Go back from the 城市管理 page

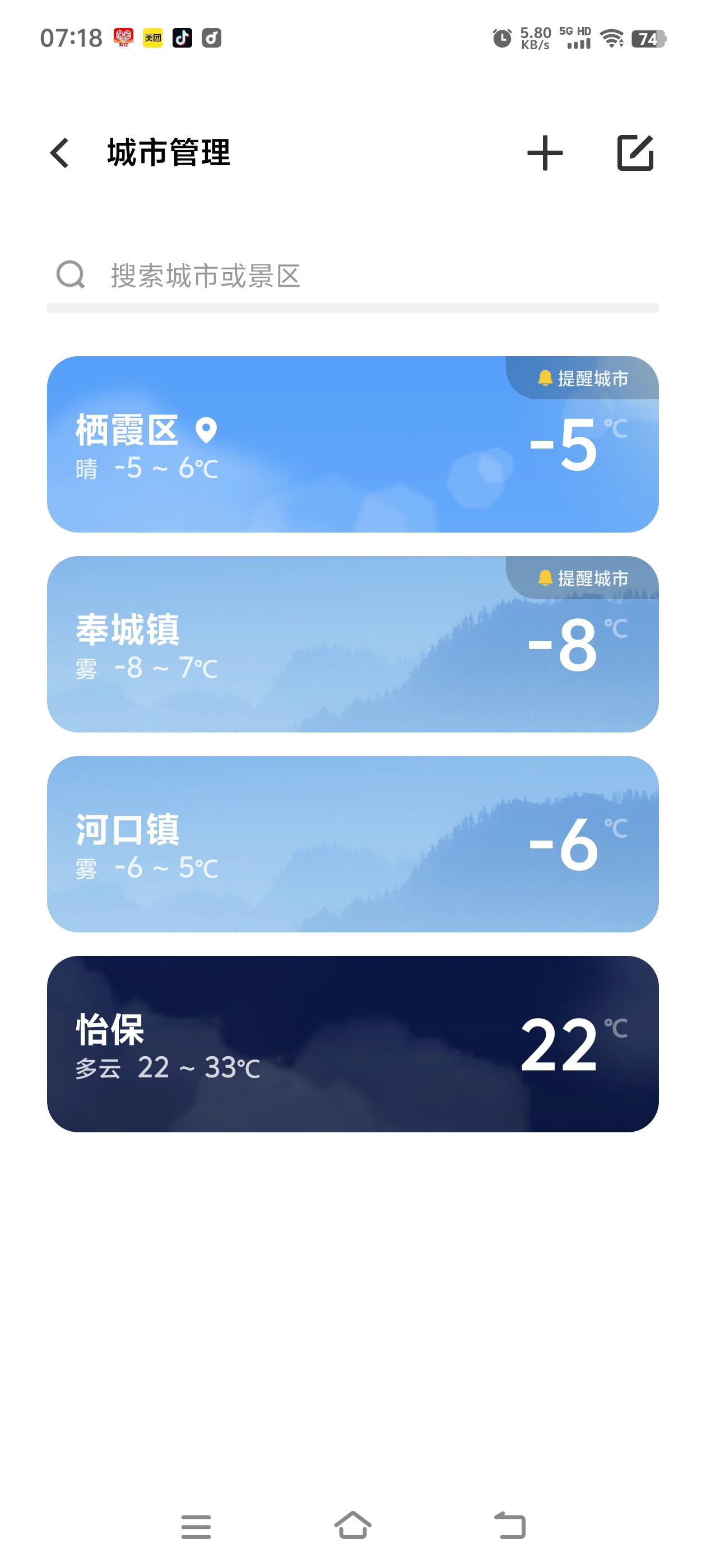60,153
